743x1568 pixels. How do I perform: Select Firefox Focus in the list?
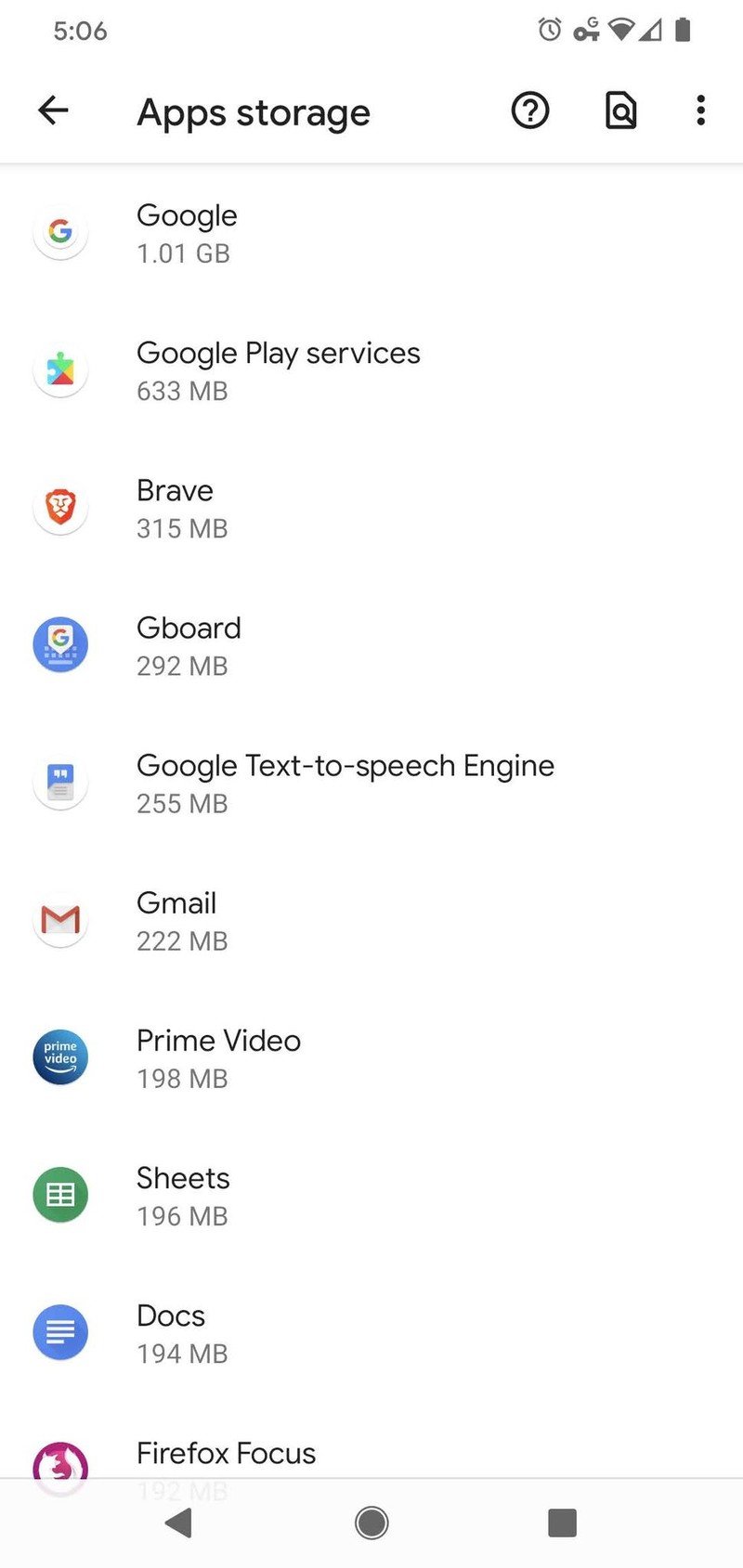point(371,1440)
